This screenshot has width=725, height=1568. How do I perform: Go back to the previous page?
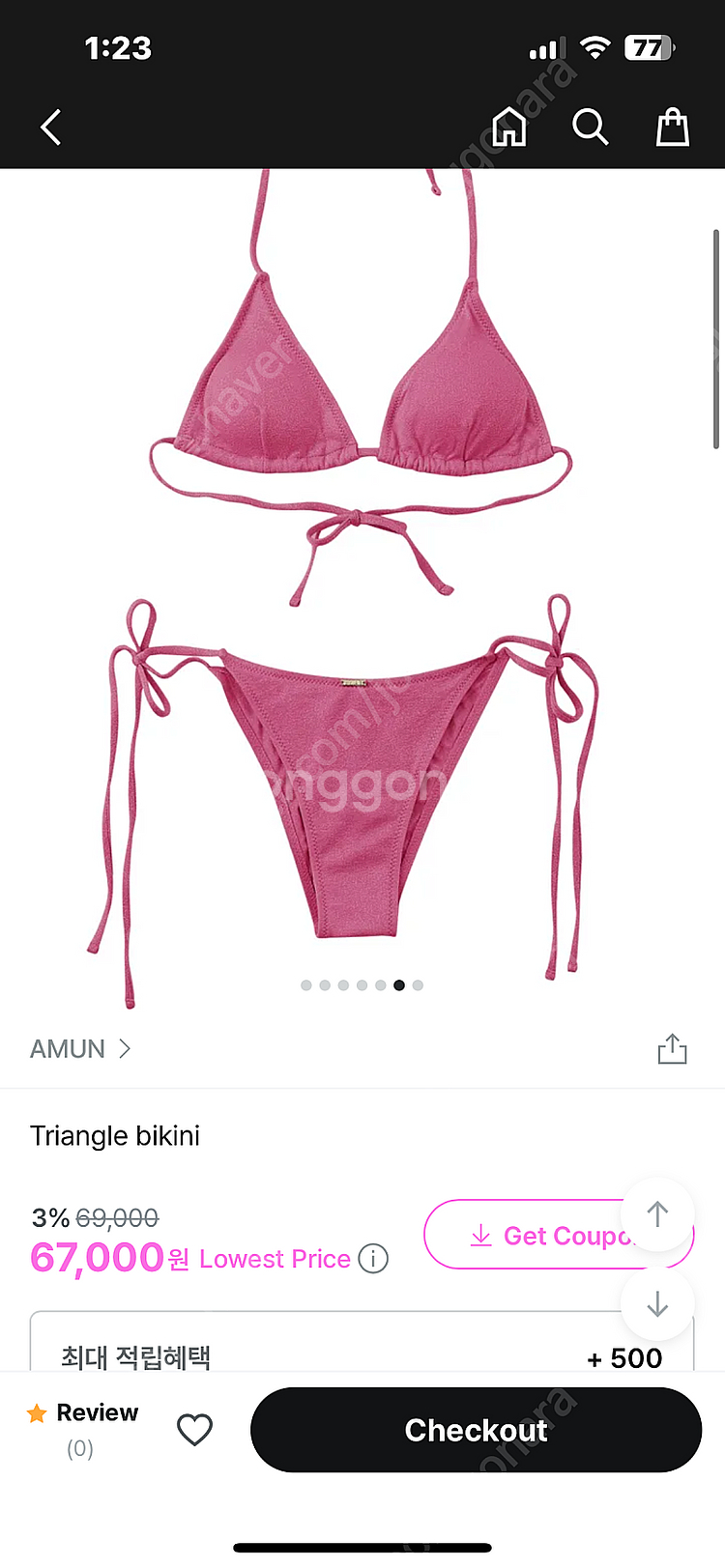tap(51, 128)
